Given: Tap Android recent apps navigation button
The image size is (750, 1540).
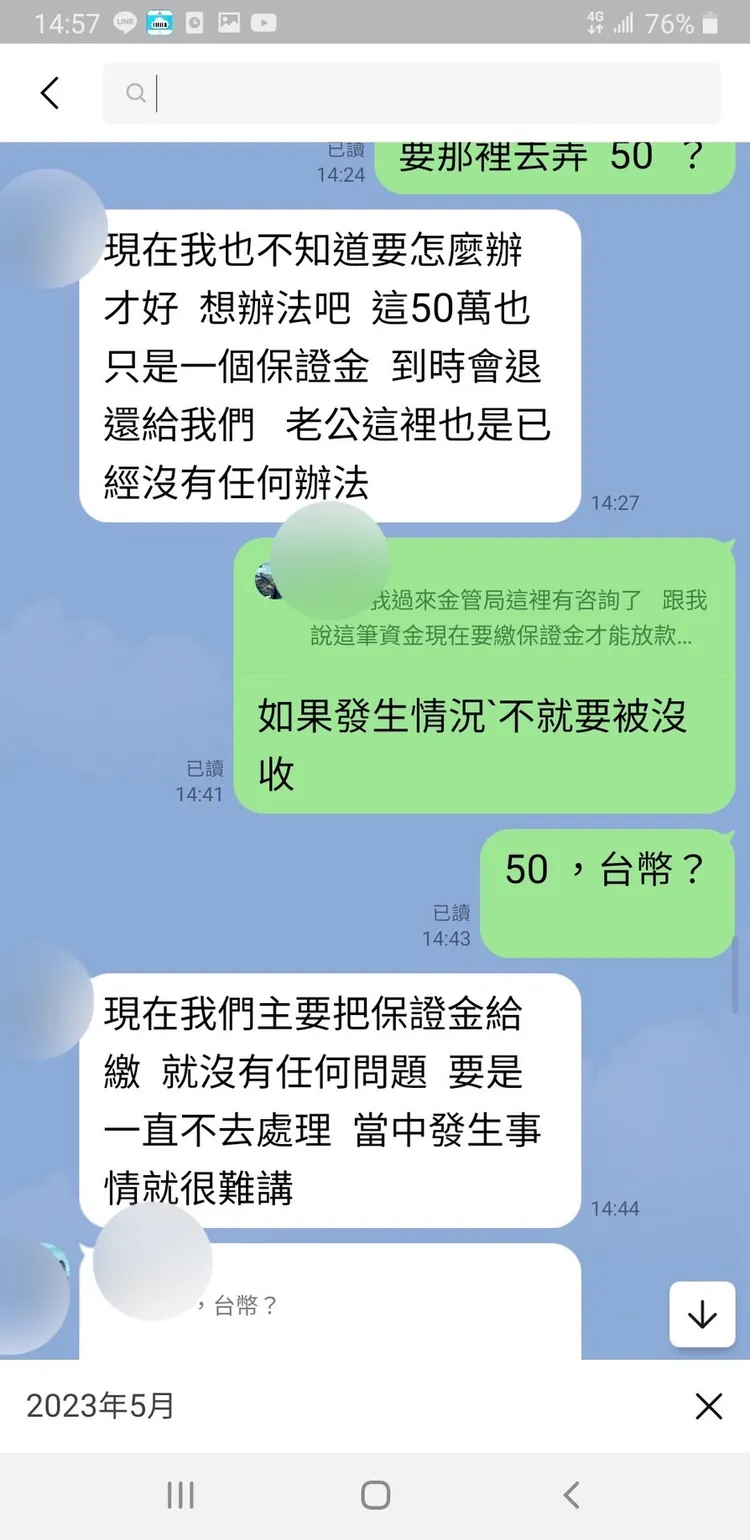Looking at the screenshot, I should point(180,1495).
